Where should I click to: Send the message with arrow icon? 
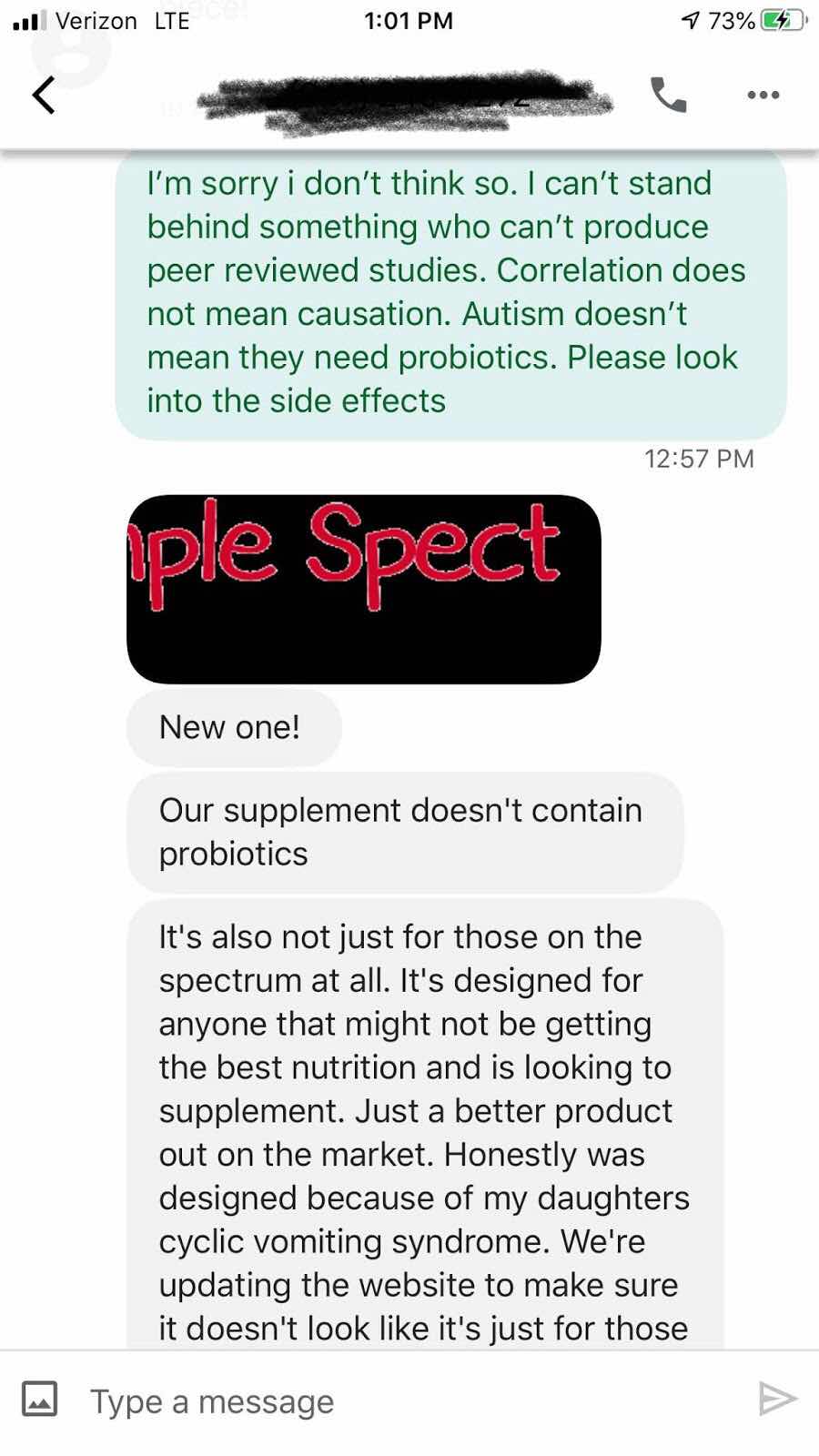pyautogui.click(x=778, y=1399)
